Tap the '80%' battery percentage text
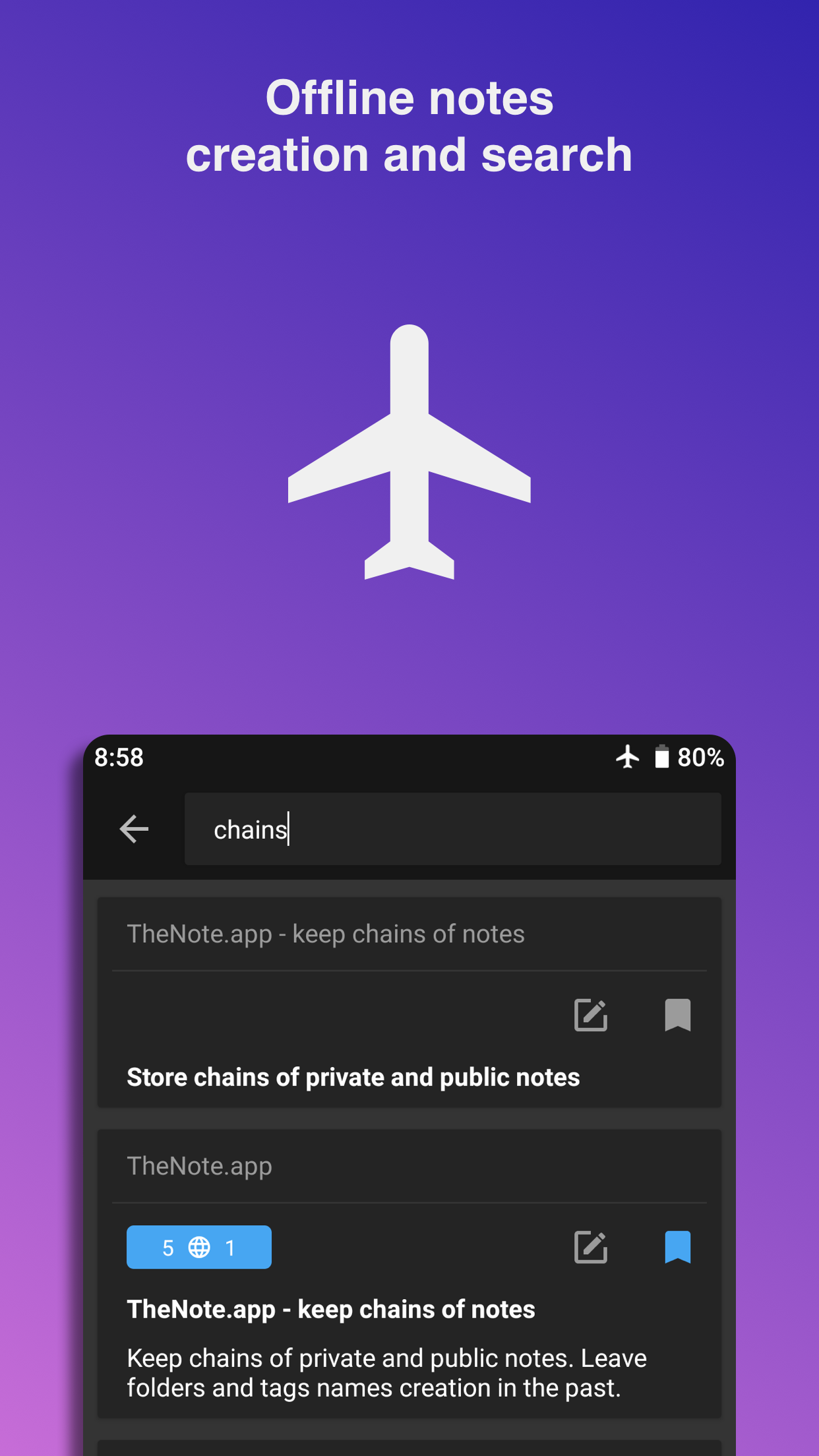Screen dimensions: 819x1456 point(702,758)
